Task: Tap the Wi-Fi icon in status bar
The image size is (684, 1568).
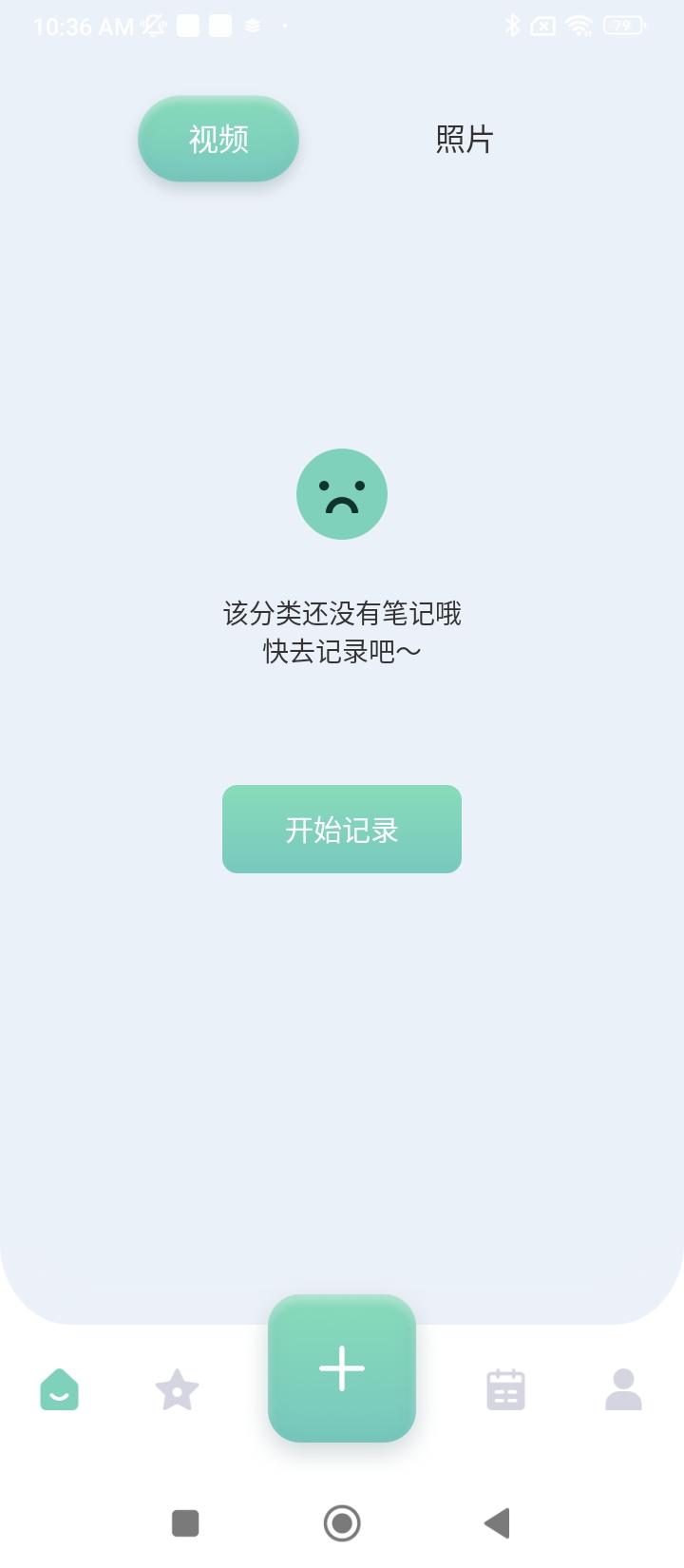Action: (x=579, y=26)
